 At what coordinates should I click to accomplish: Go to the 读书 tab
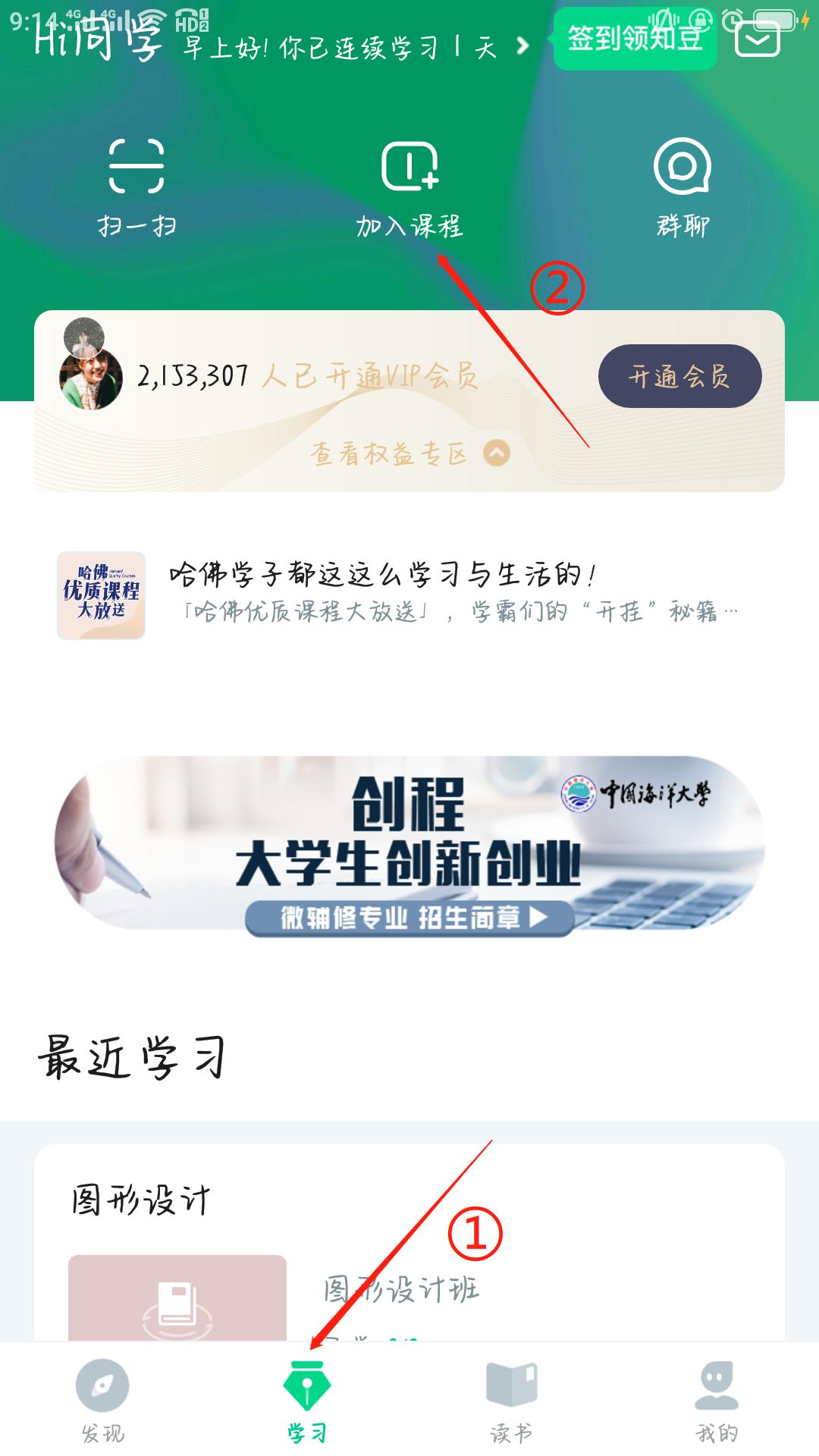511,1401
